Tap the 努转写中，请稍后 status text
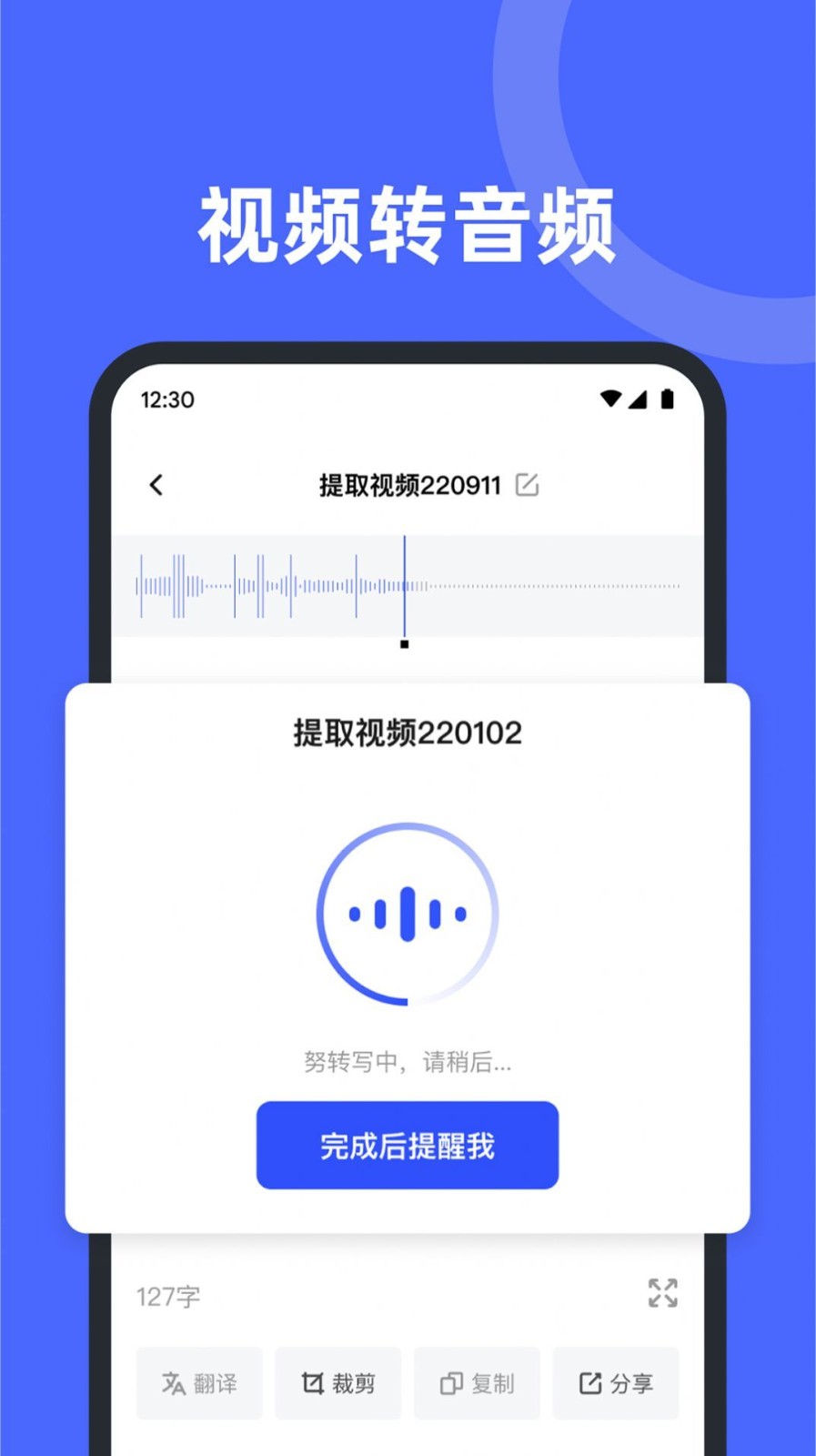This screenshot has height=1456, width=816. (407, 1061)
